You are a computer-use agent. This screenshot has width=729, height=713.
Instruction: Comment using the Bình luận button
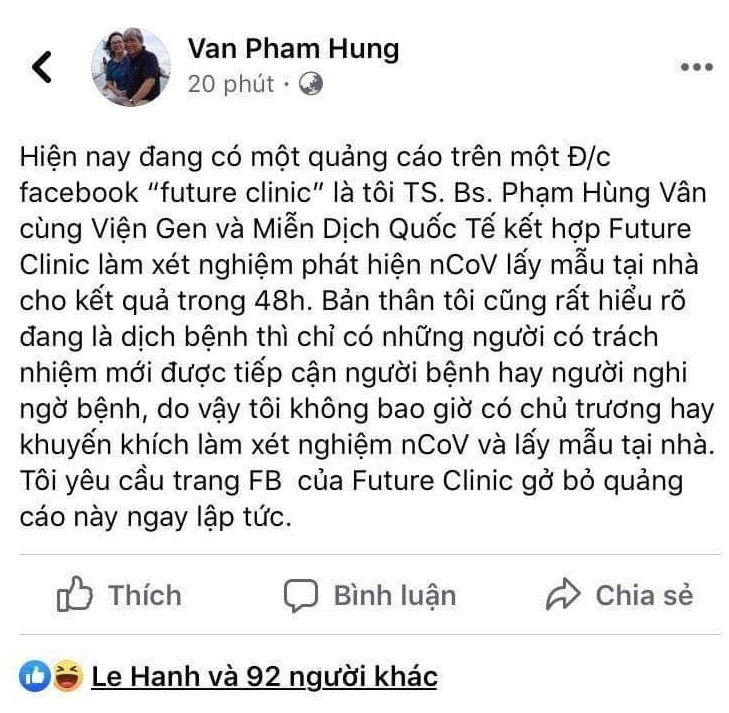(369, 596)
